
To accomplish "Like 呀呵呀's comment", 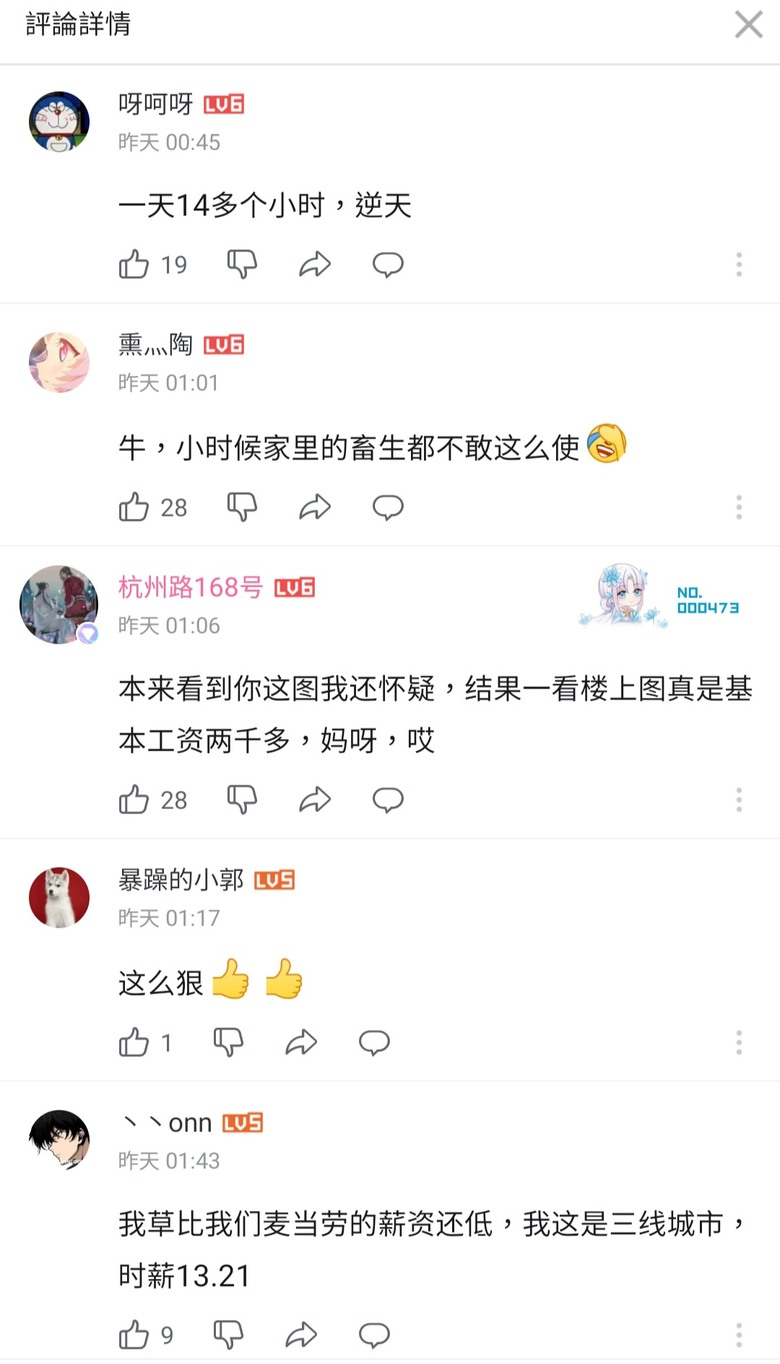I will click(134, 265).
